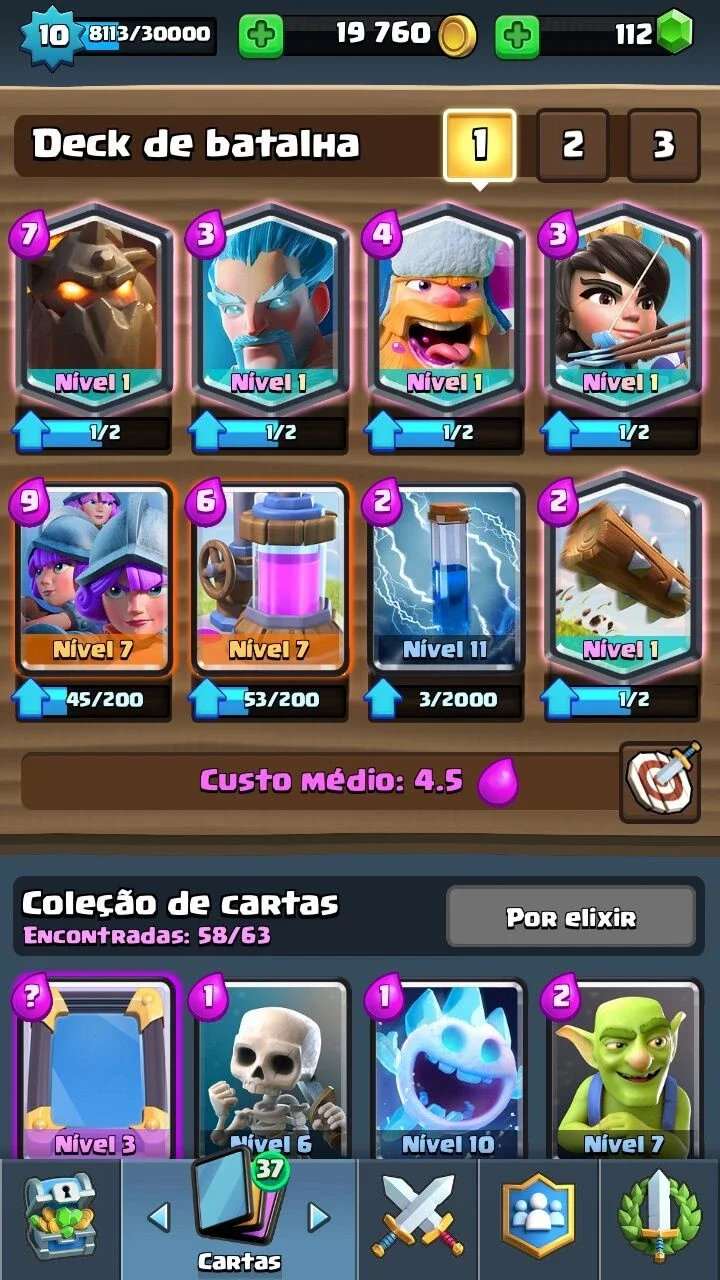The image size is (720, 1280).
Task: Open the Zap spell card Nível 11
Action: (446, 580)
